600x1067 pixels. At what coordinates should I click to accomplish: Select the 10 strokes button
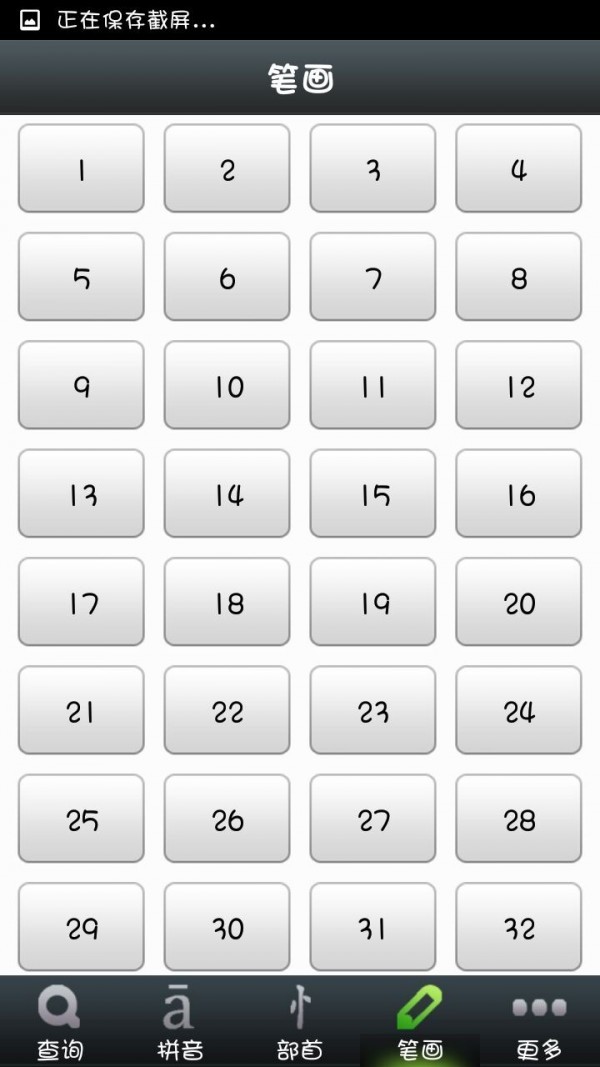click(x=227, y=386)
